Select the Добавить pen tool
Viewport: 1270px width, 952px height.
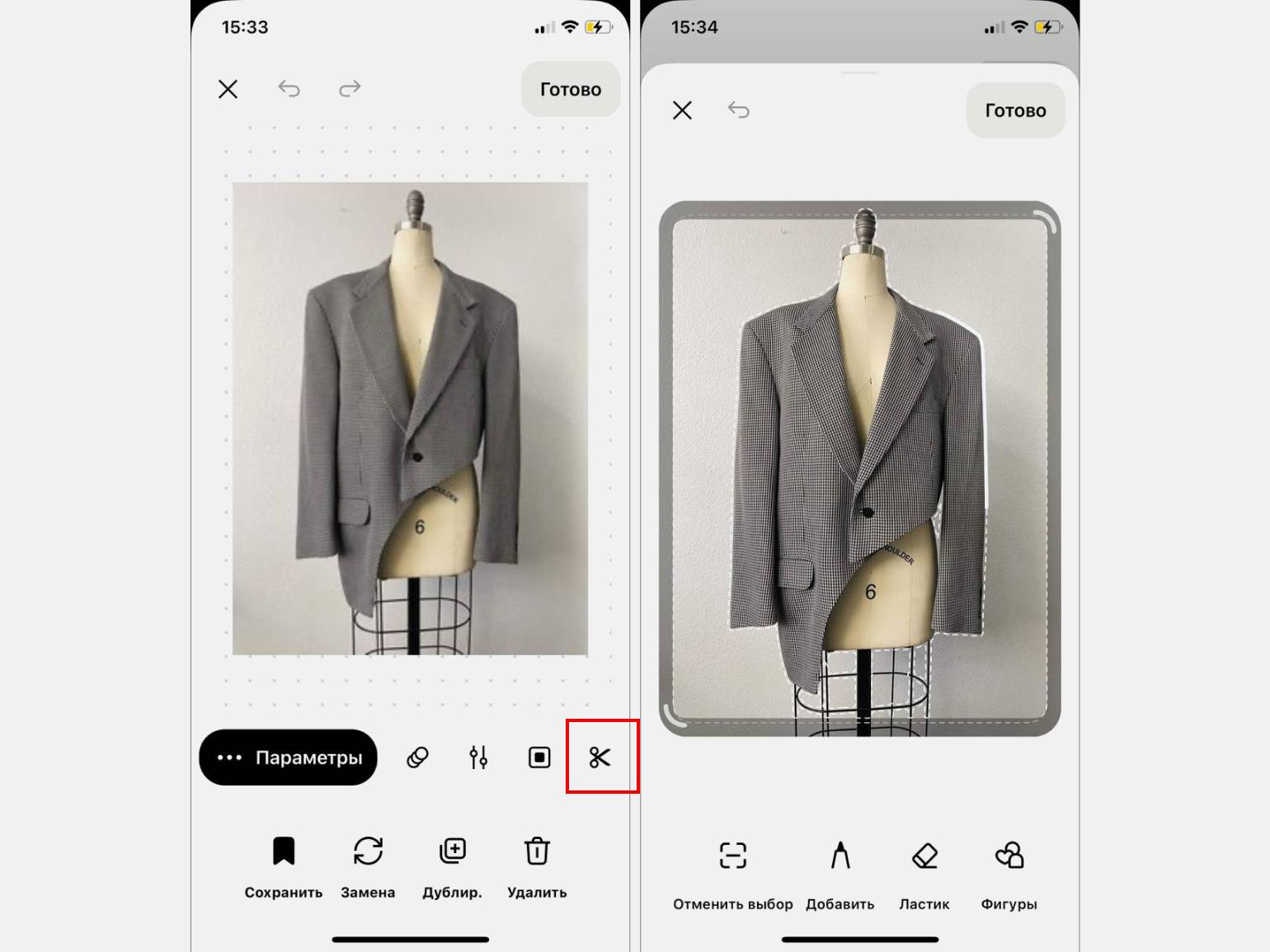pyautogui.click(x=840, y=874)
